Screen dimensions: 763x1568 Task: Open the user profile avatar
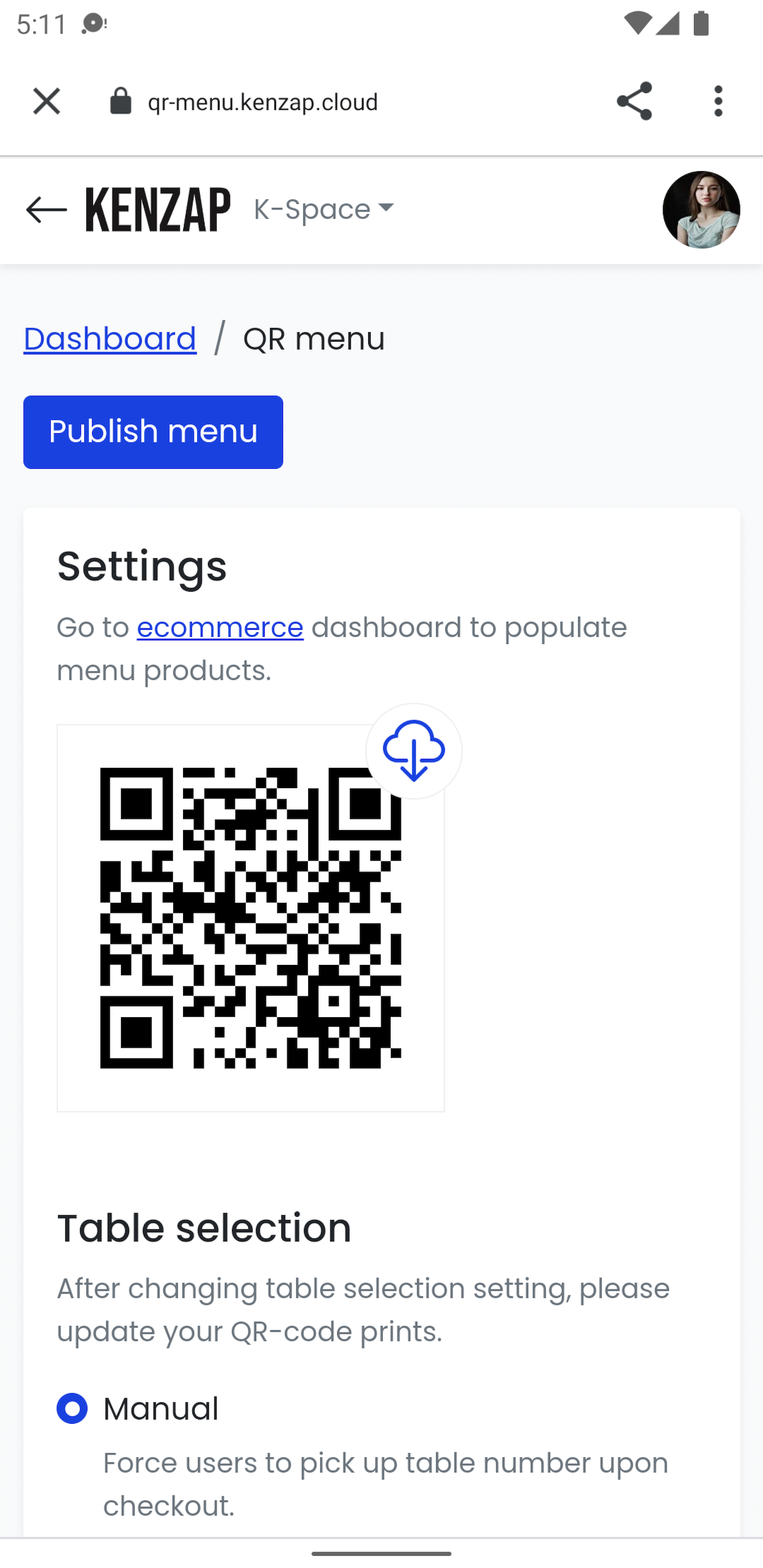pyautogui.click(x=701, y=210)
